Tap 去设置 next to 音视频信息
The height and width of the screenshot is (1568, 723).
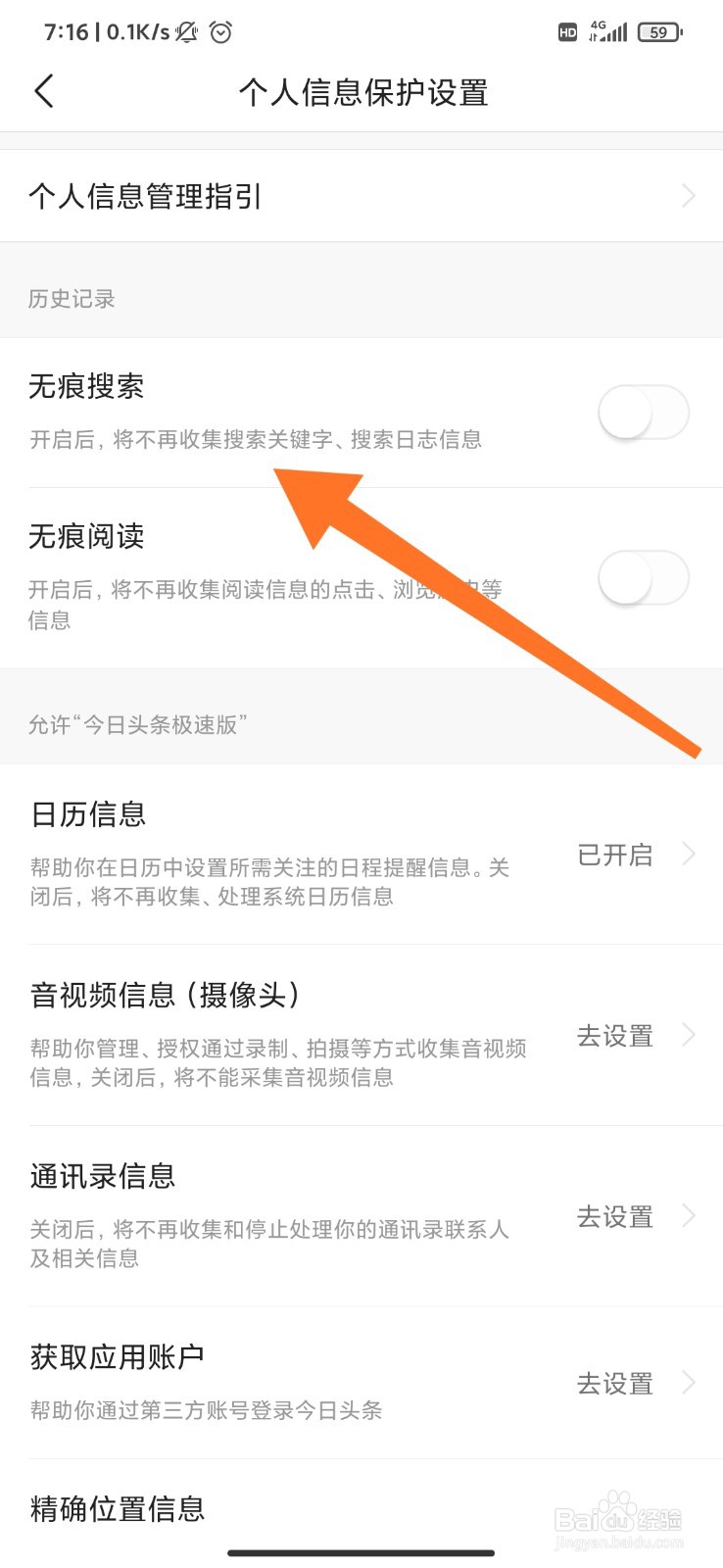pyautogui.click(x=614, y=1036)
